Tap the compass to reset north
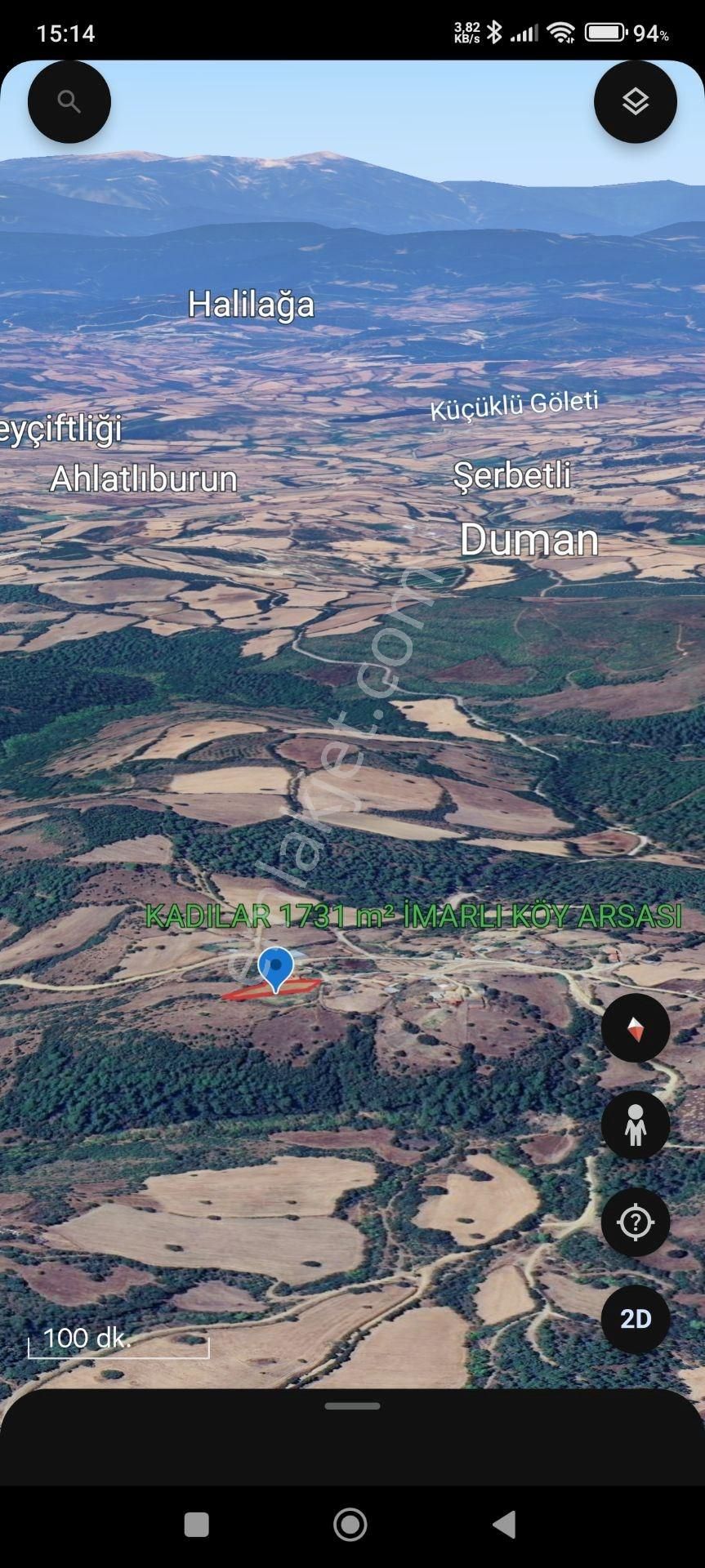Image resolution: width=705 pixels, height=1568 pixels. point(635,1028)
